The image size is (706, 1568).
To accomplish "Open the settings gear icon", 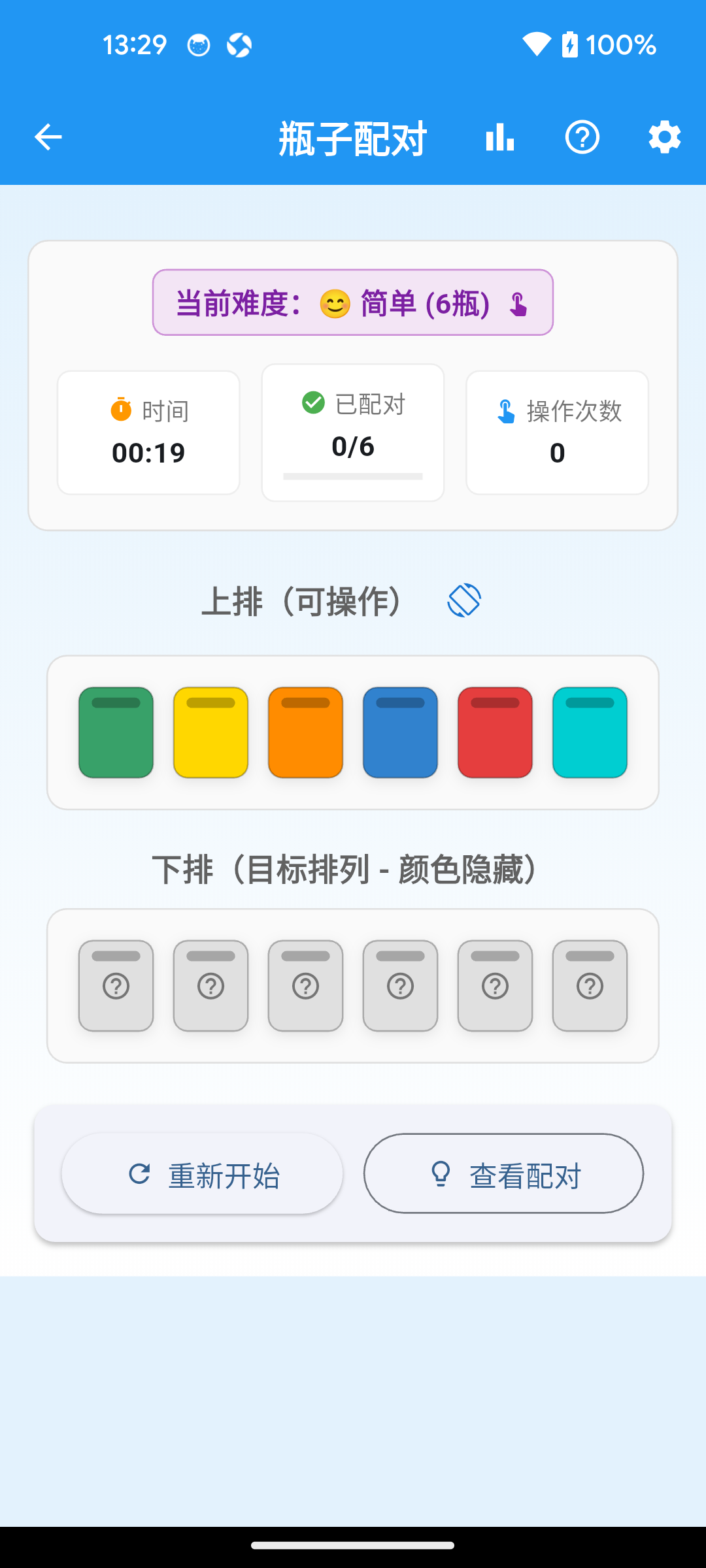I will click(664, 137).
